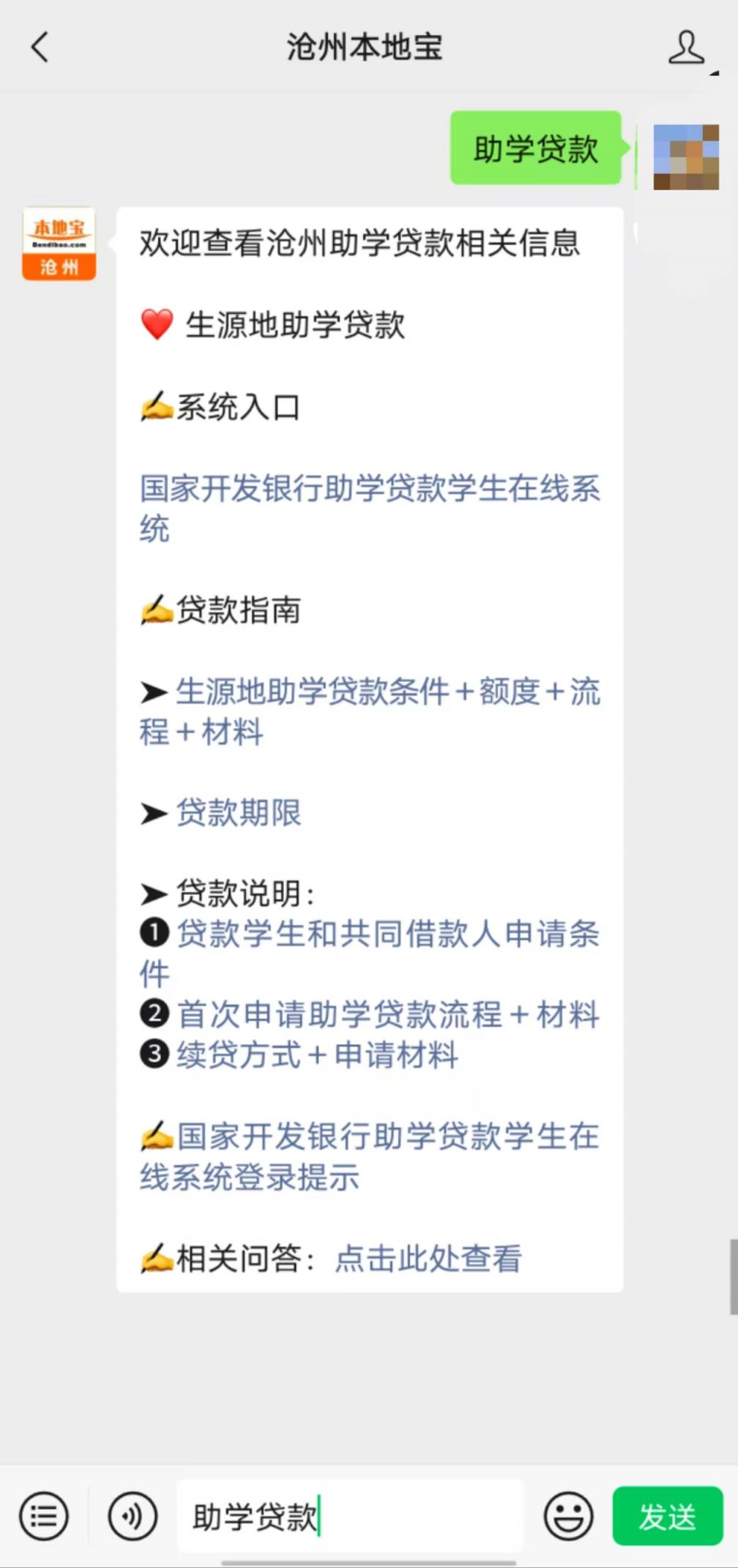
Task: Tap 点击此处查看 for related Q&A
Action: (428, 1258)
